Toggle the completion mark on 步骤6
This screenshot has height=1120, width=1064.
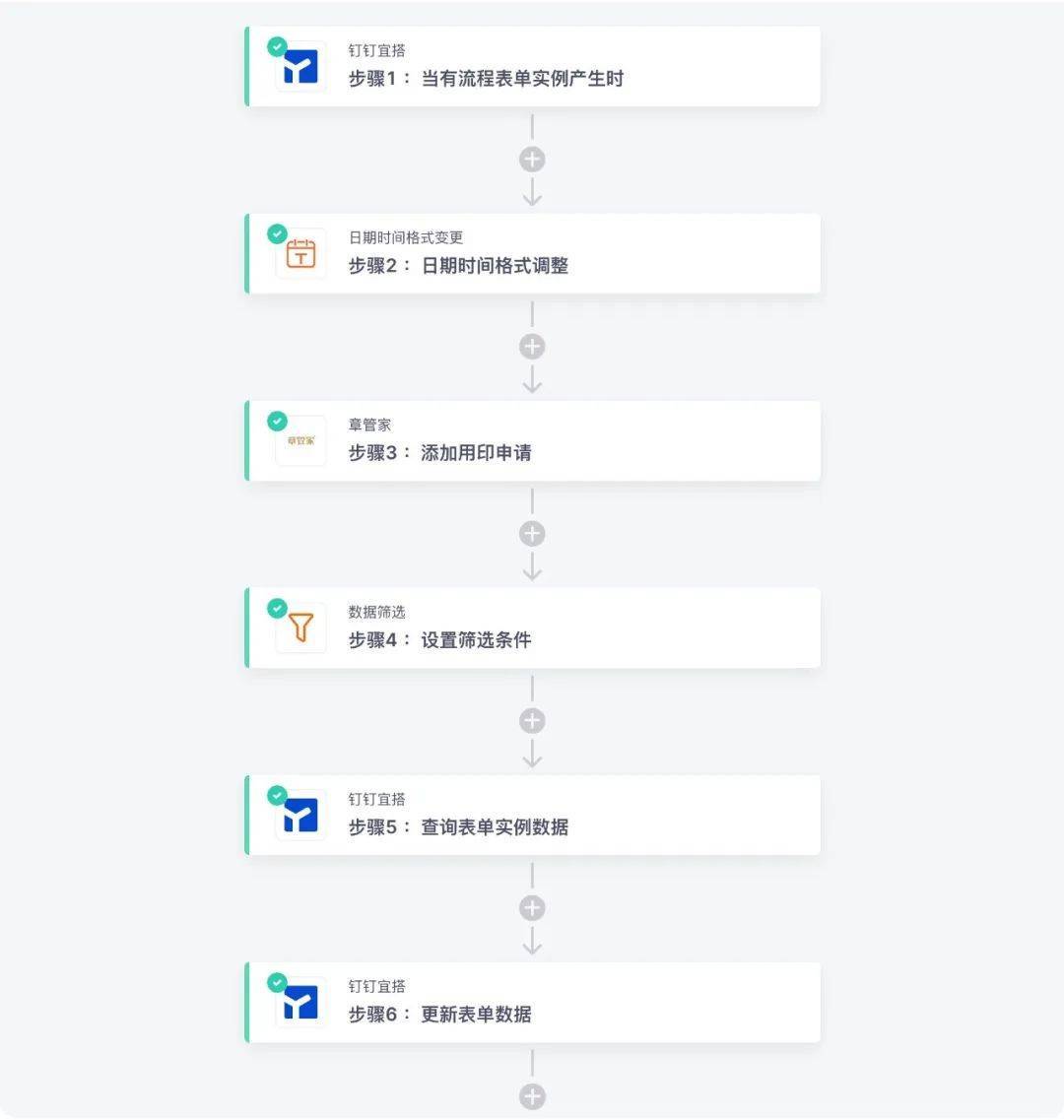pyautogui.click(x=277, y=983)
